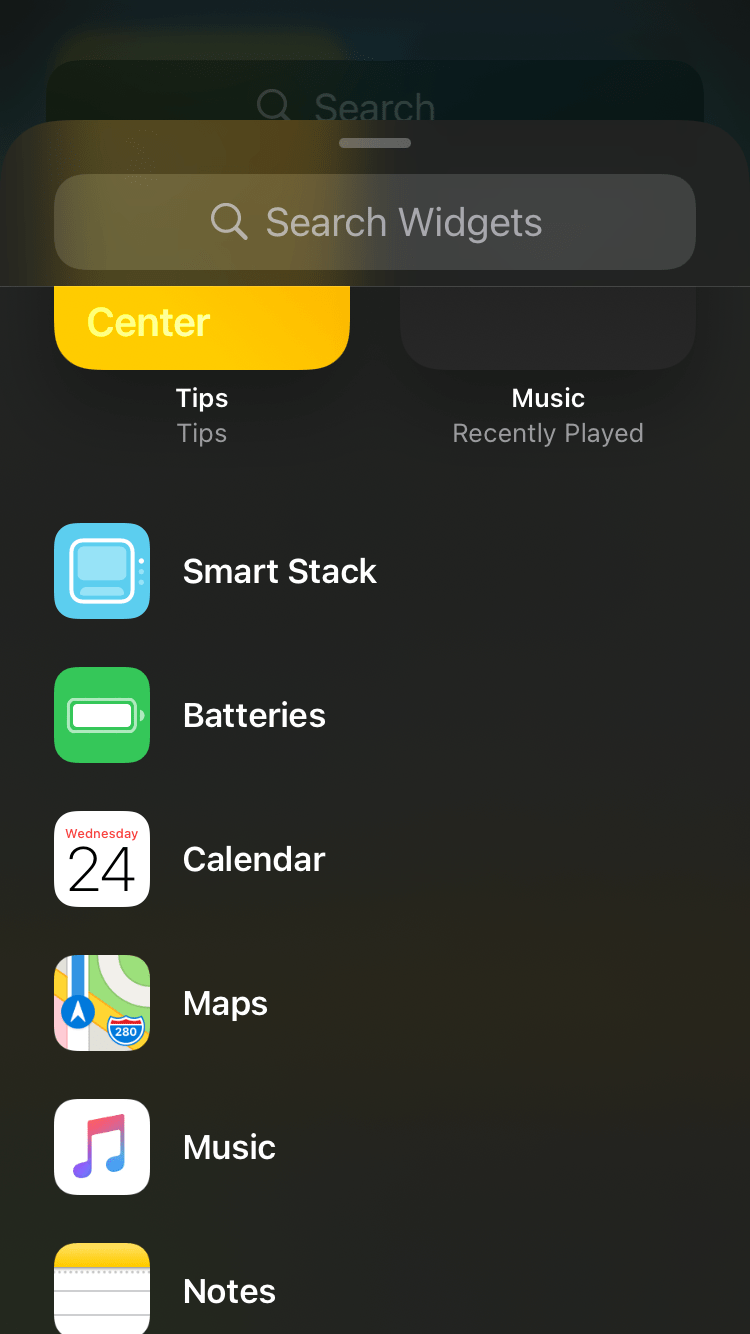Screen dimensions: 750x1334
Task: Open the Maps widget row
Action: click(x=225, y=1003)
